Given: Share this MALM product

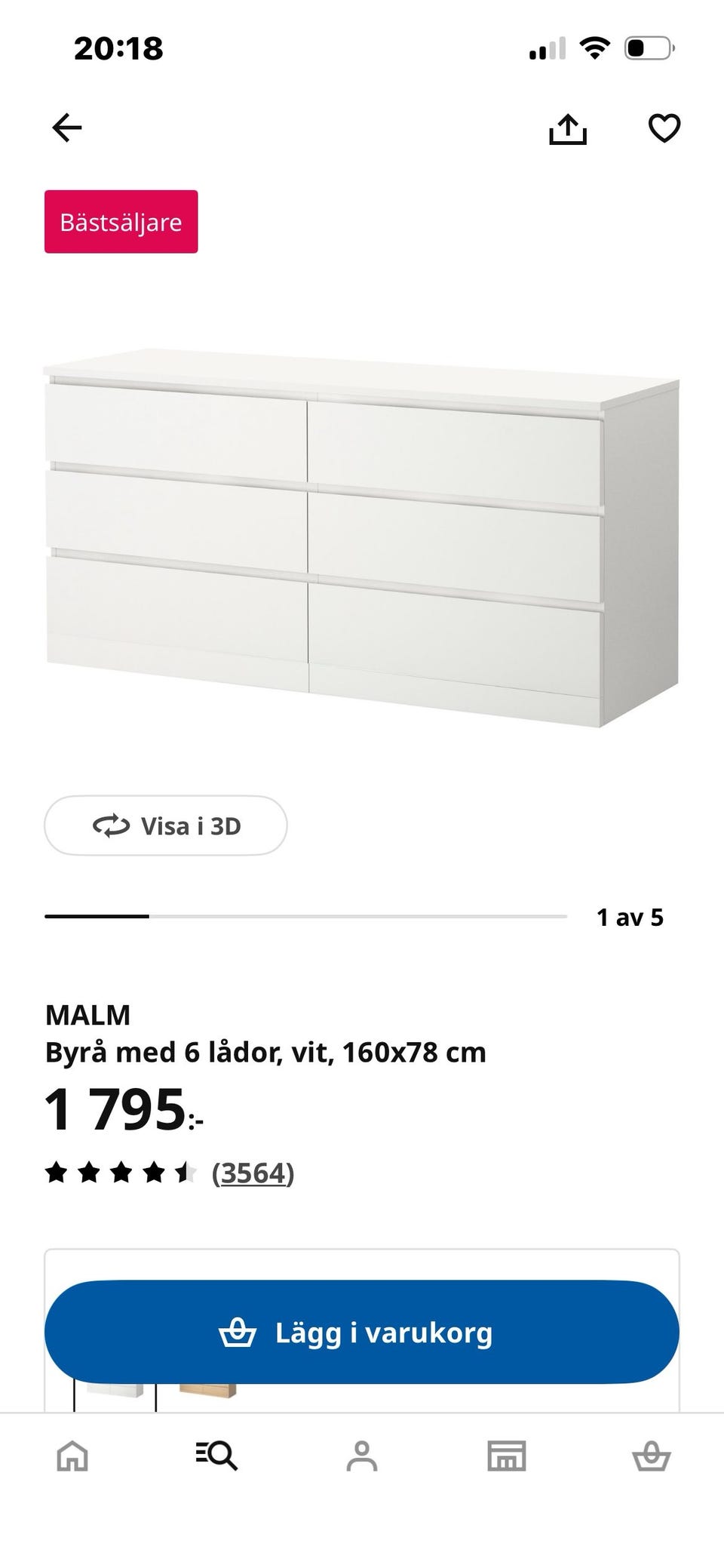Looking at the screenshot, I should [x=567, y=129].
